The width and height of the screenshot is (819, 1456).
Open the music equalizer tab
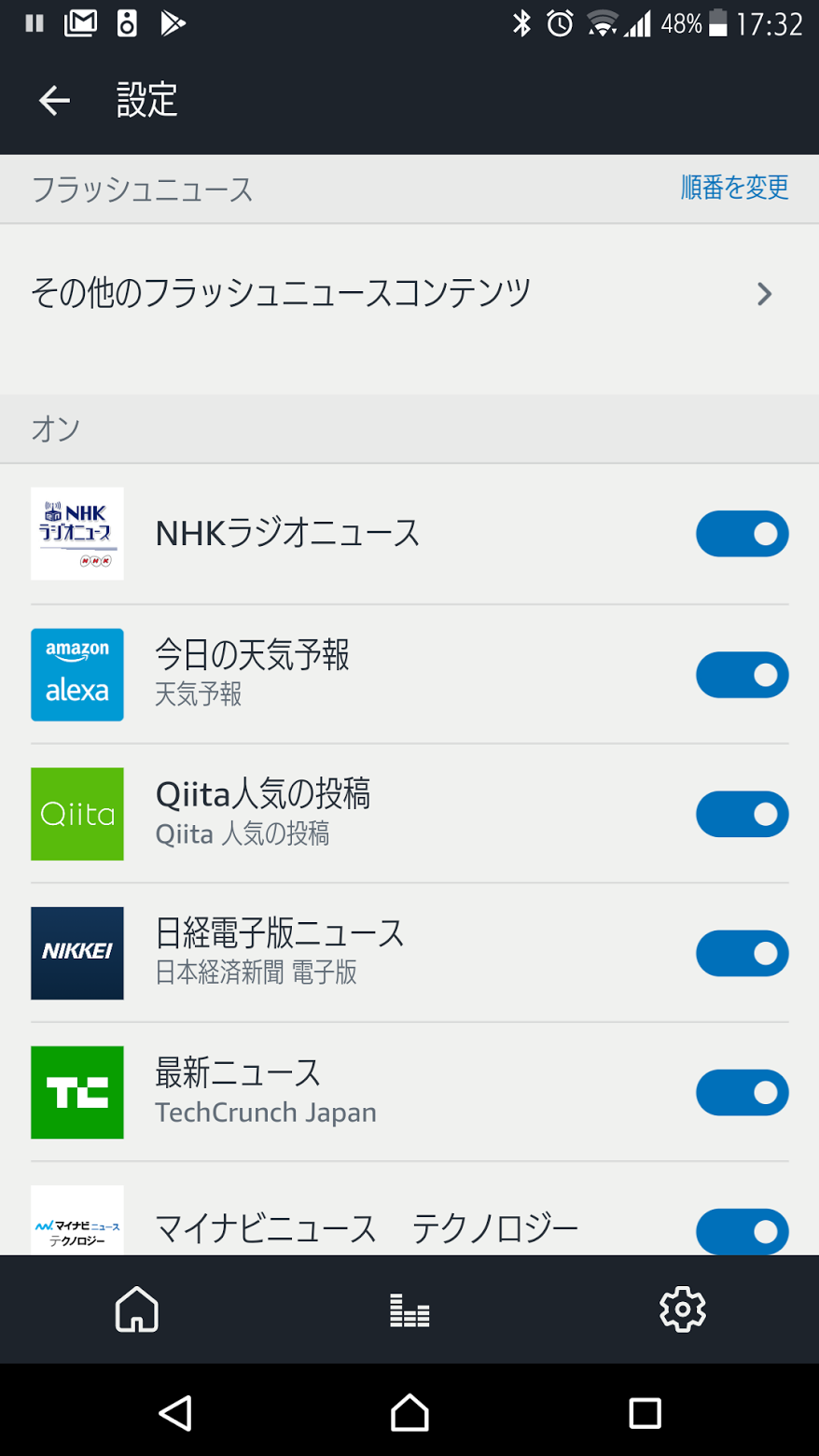point(409,1310)
